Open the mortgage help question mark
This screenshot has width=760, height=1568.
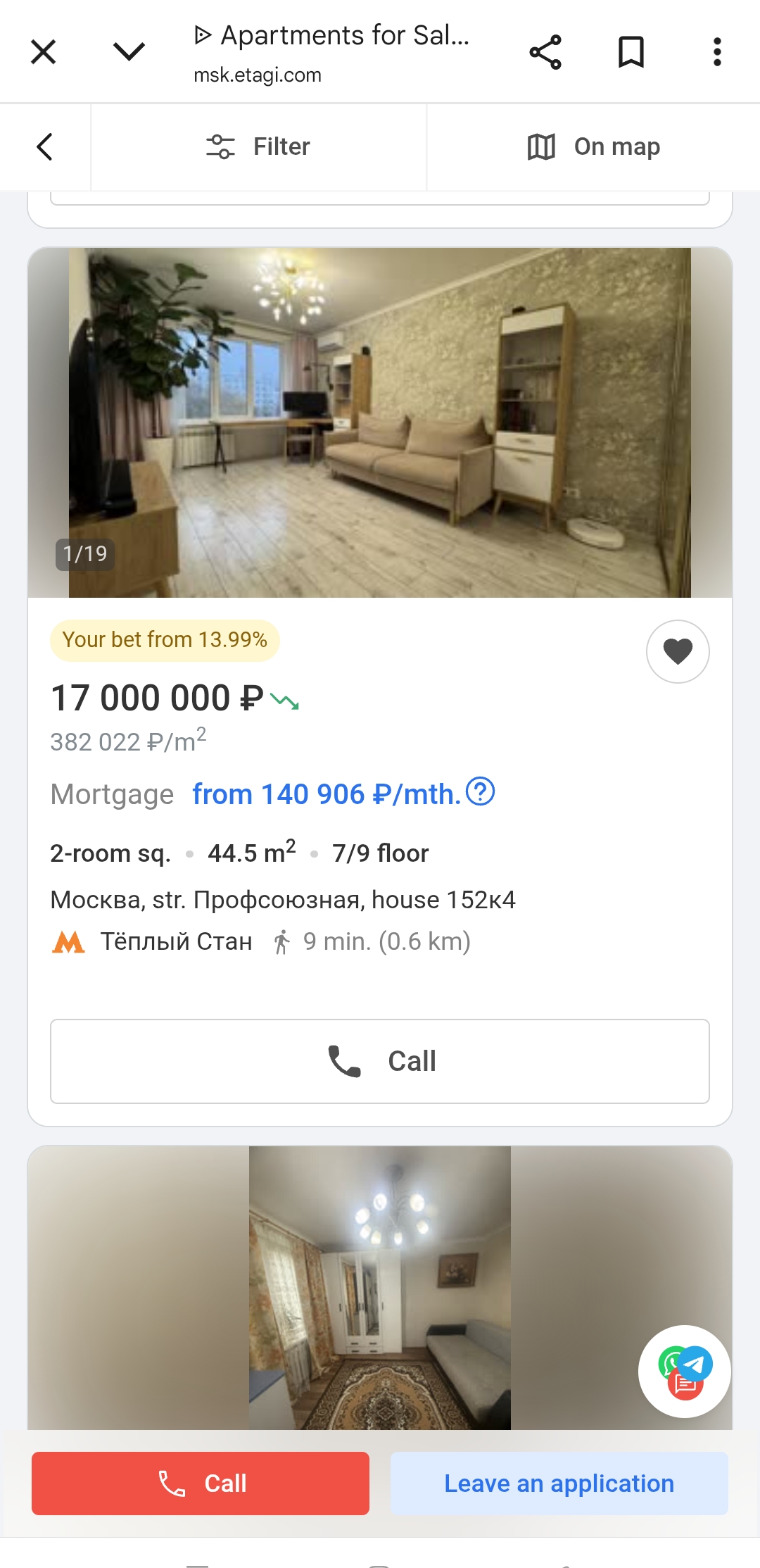481,791
